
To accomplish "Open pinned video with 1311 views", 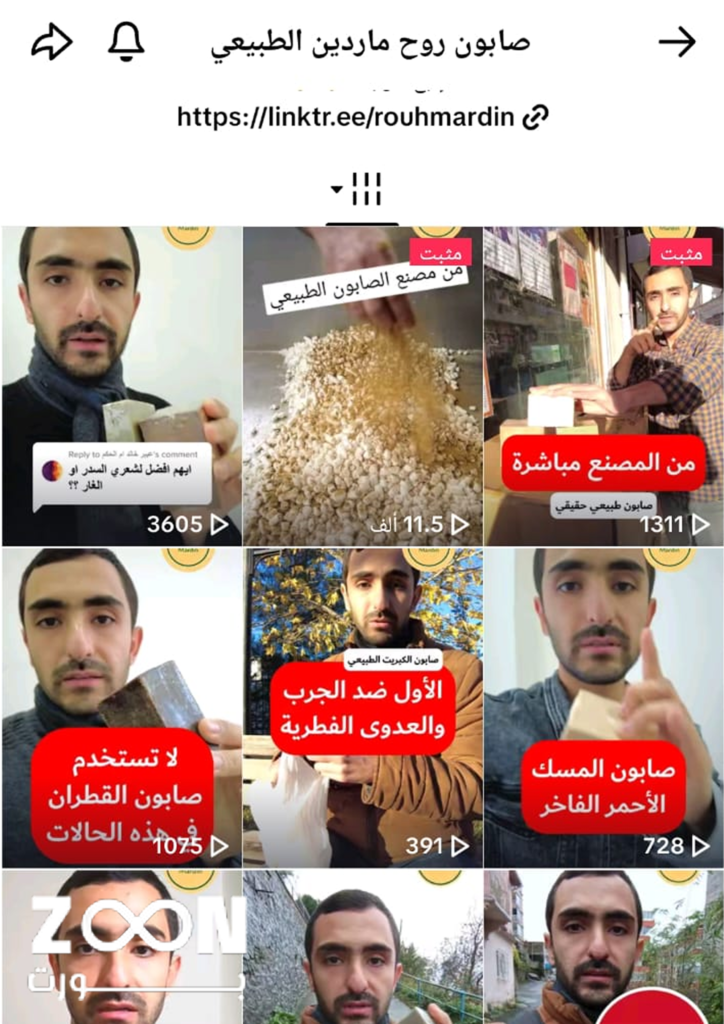I will tap(603, 385).
